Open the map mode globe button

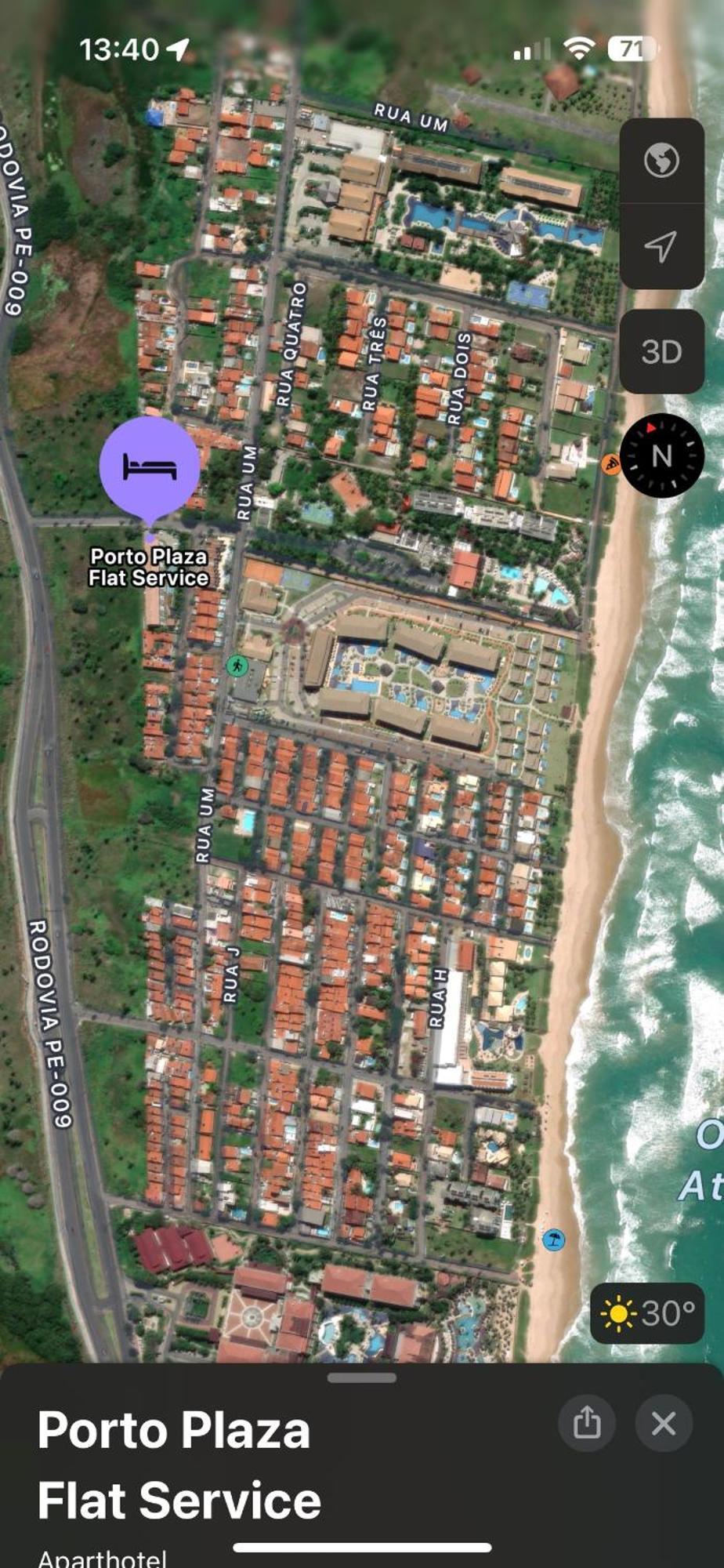661,161
